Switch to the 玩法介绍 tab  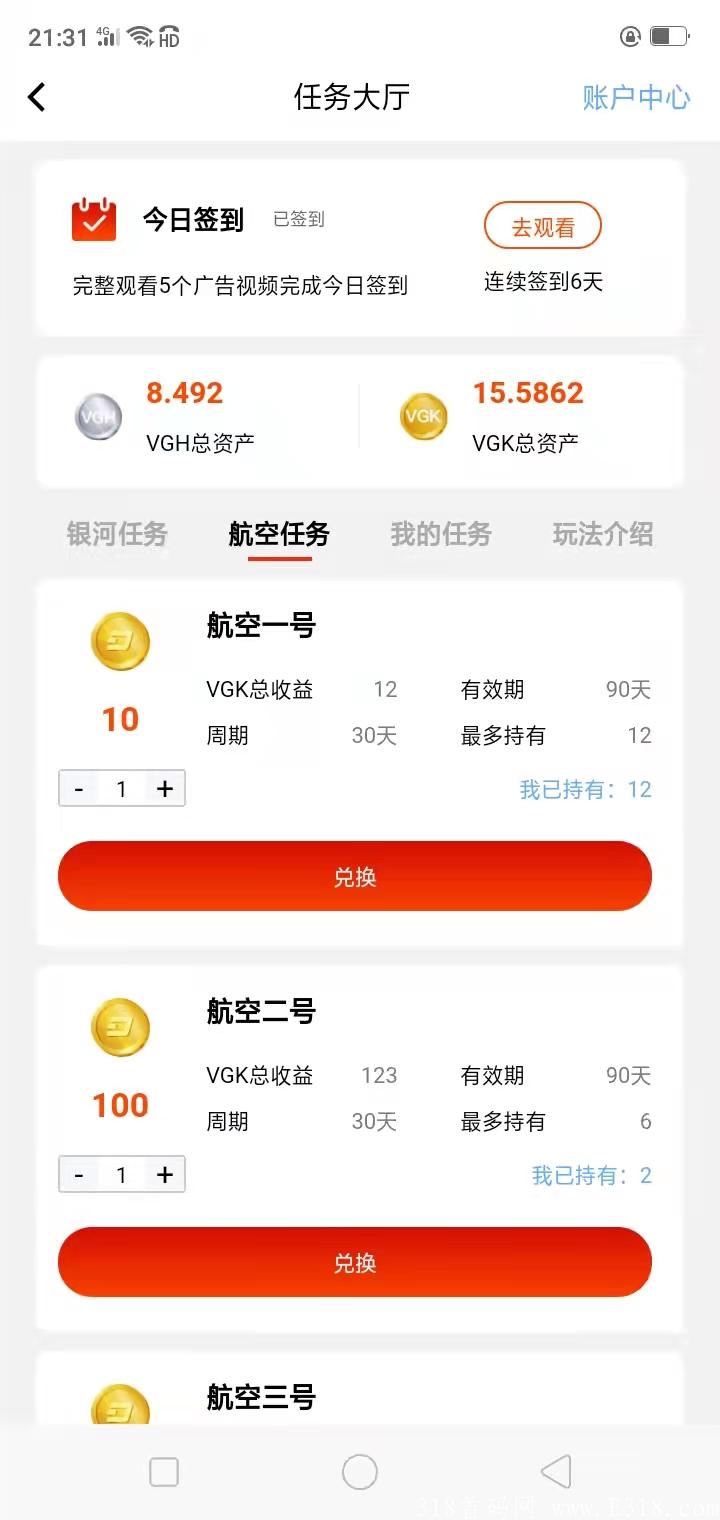click(600, 535)
